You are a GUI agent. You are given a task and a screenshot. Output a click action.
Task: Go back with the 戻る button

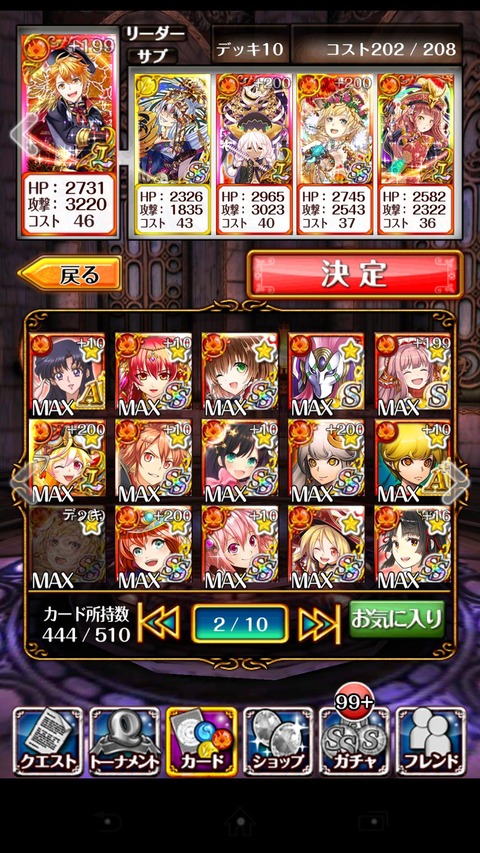coord(70,274)
